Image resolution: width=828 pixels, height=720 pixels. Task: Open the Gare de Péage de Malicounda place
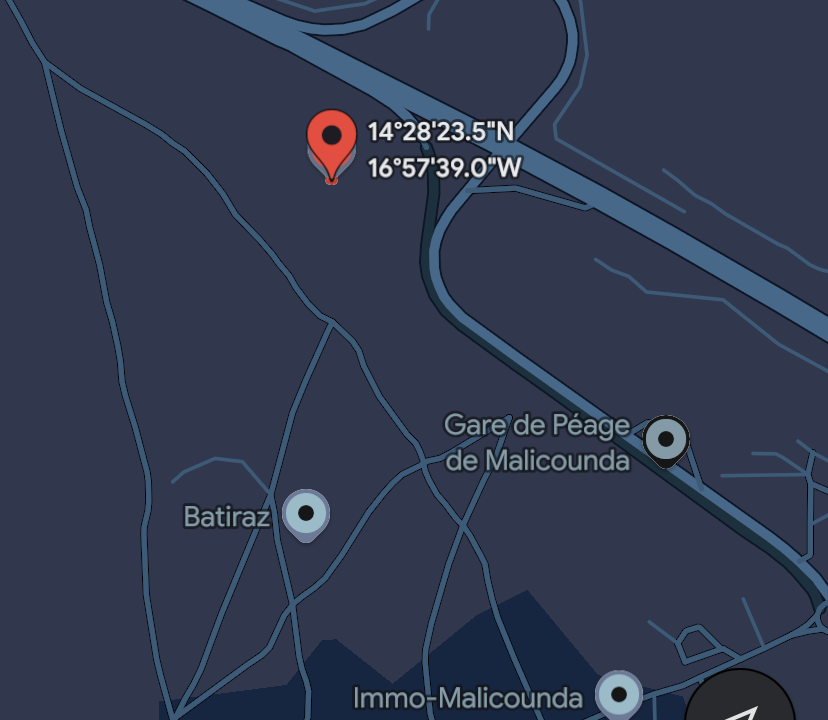pos(666,439)
